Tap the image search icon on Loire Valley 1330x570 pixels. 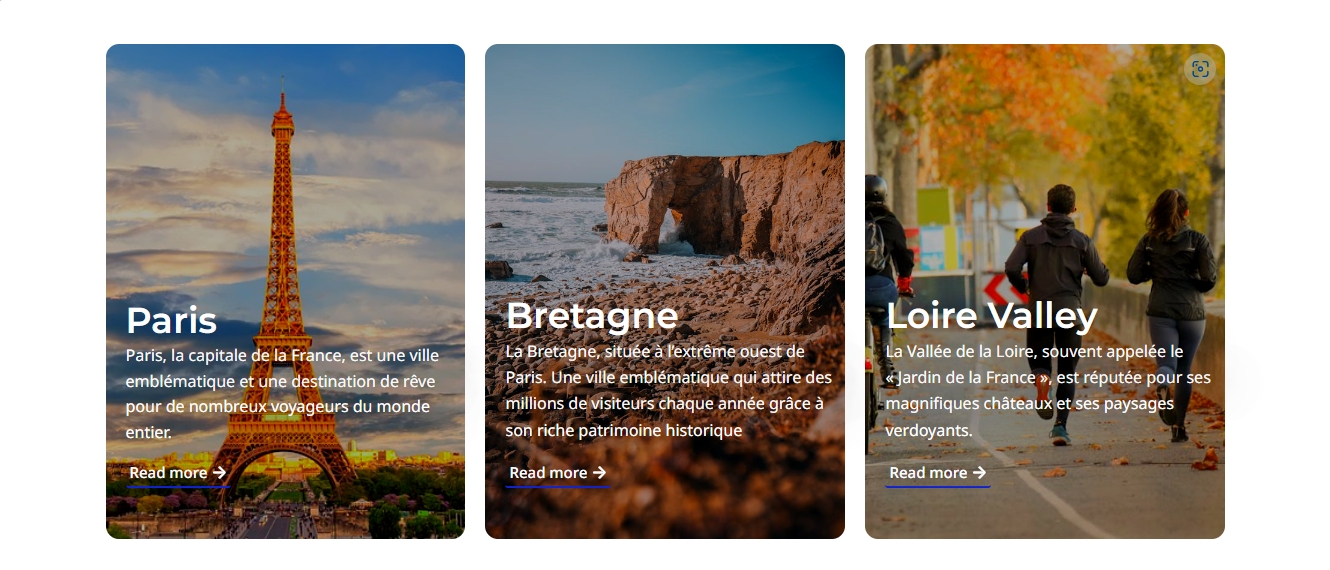point(1201,69)
